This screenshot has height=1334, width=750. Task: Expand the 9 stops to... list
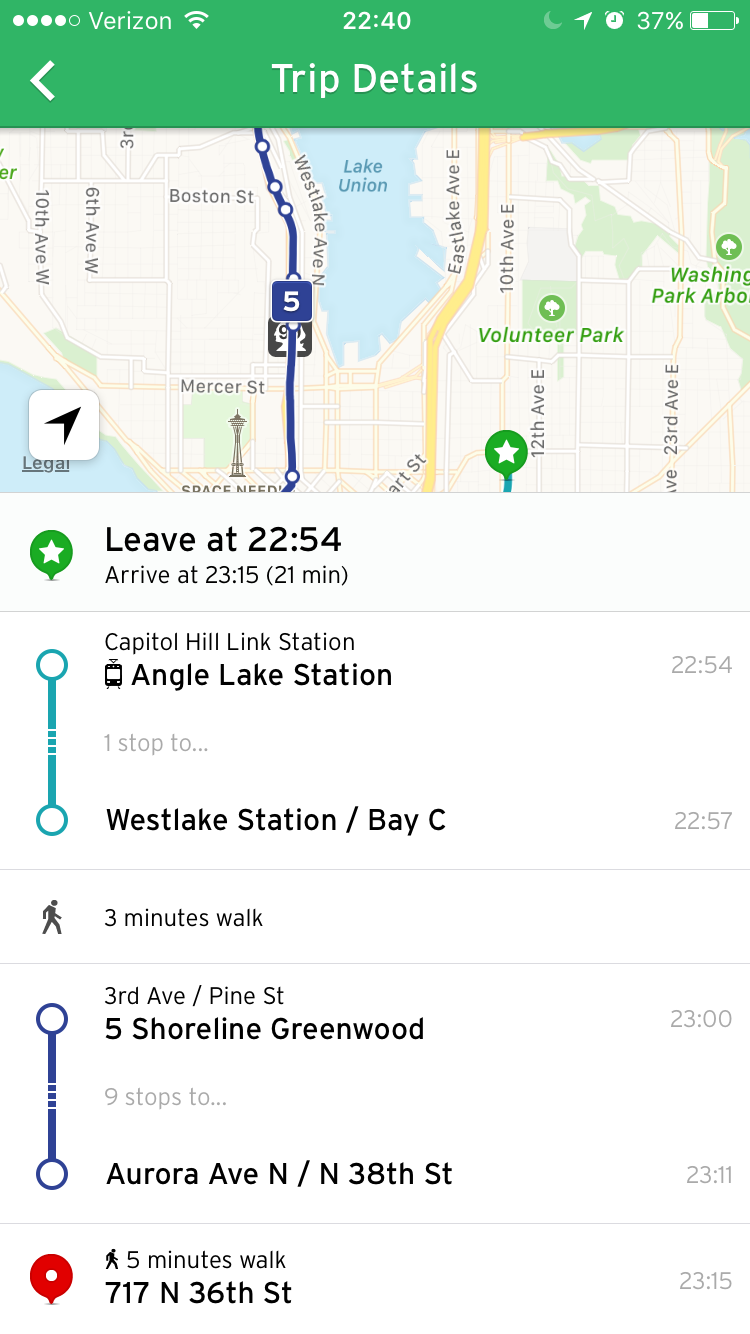coord(166,1097)
